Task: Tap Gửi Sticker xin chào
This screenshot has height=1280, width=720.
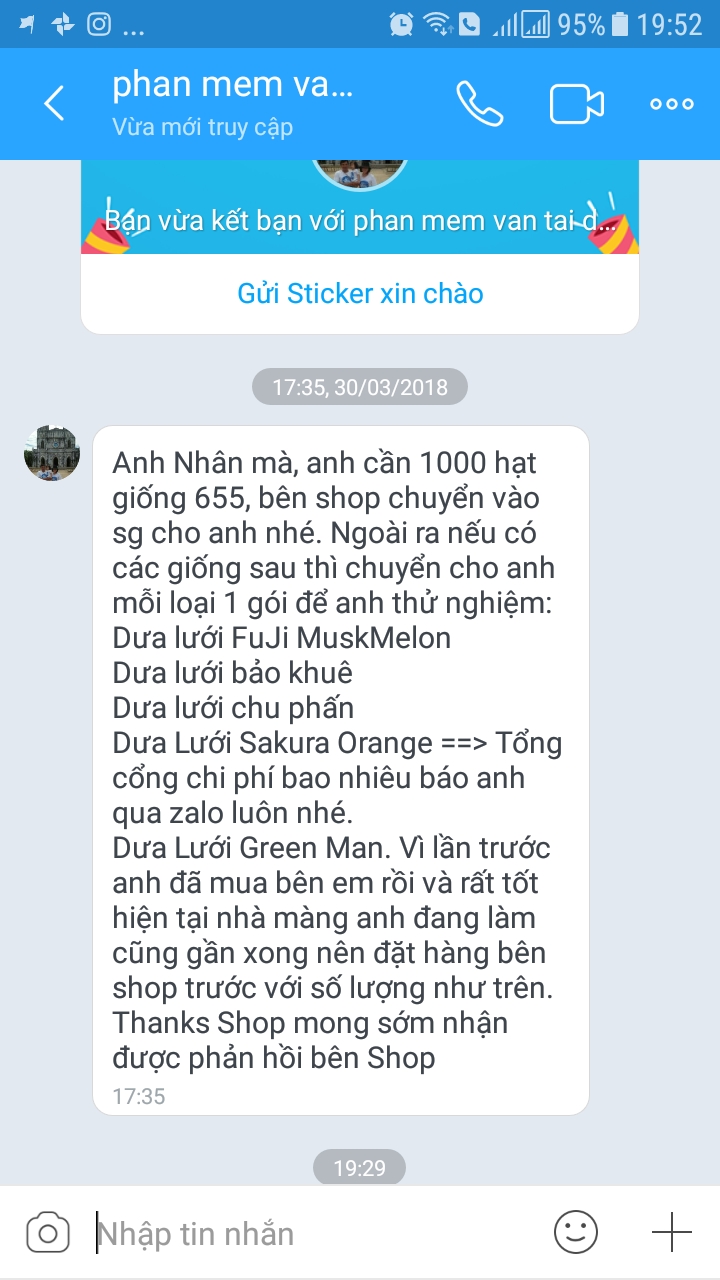Action: tap(360, 293)
